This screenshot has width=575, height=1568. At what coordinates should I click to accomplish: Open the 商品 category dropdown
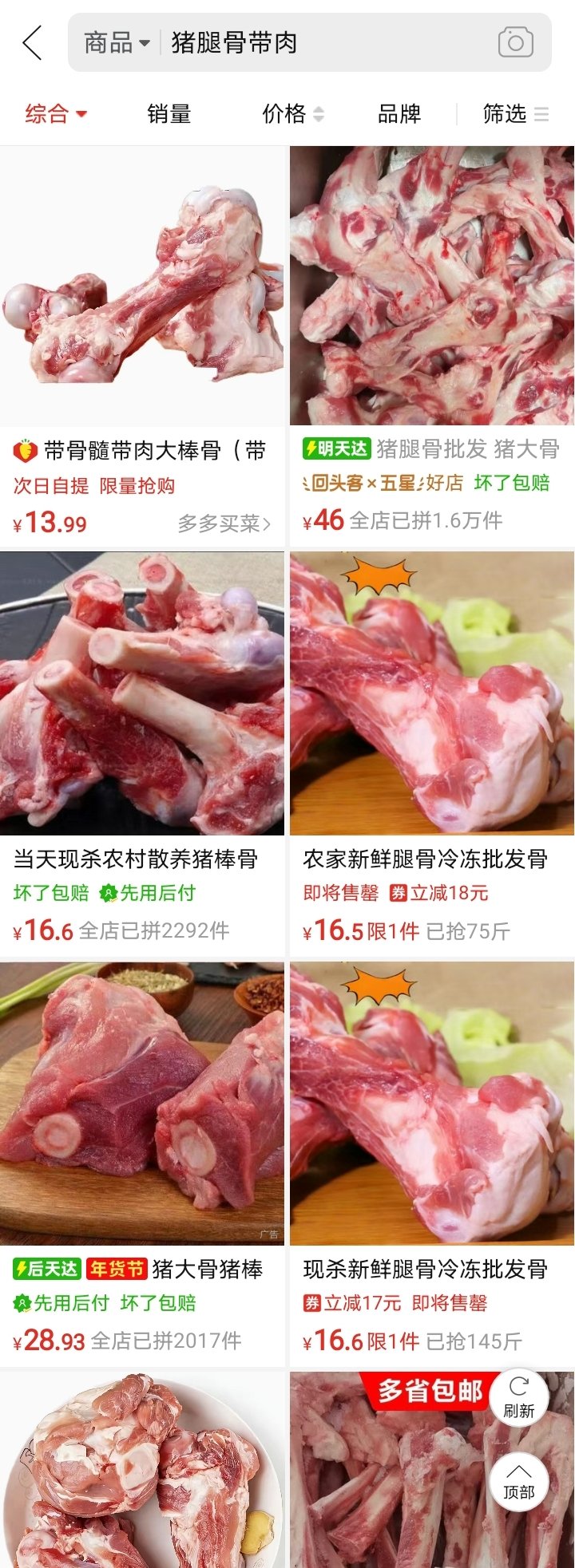(113, 42)
